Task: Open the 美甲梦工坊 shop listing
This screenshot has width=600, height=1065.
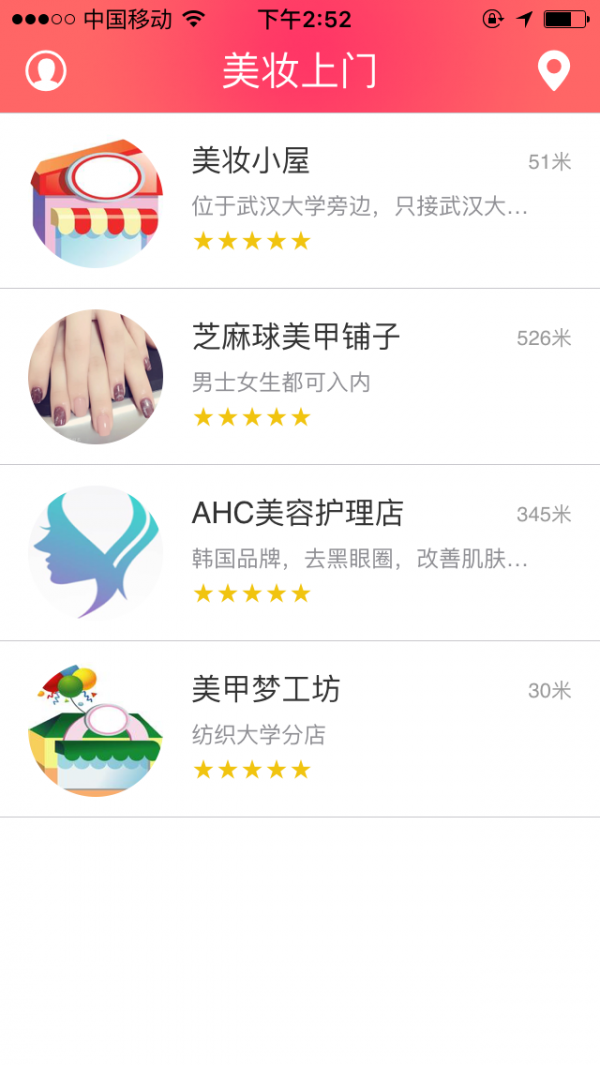Action: pyautogui.click(x=300, y=729)
